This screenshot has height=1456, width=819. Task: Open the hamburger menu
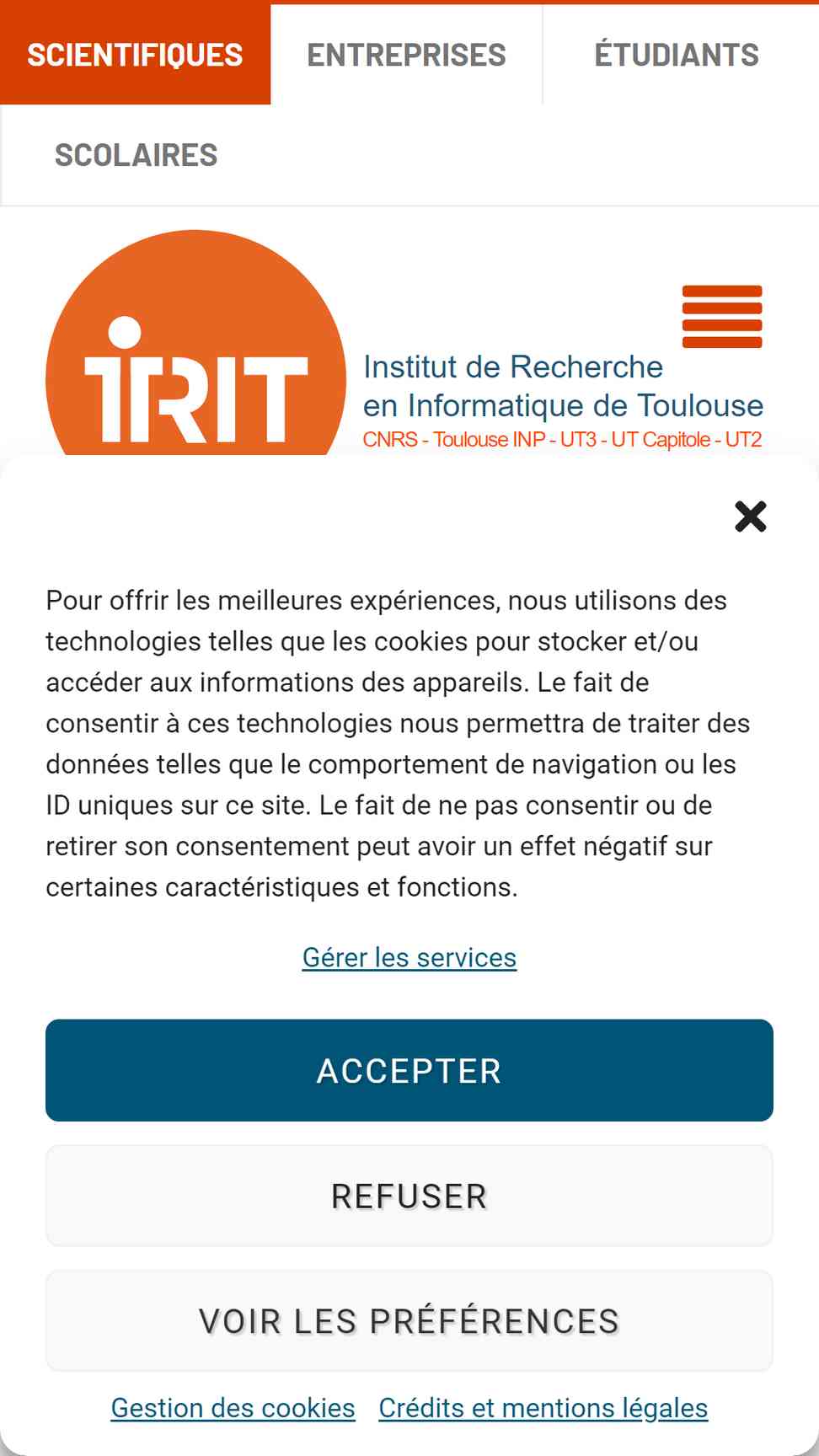click(722, 317)
